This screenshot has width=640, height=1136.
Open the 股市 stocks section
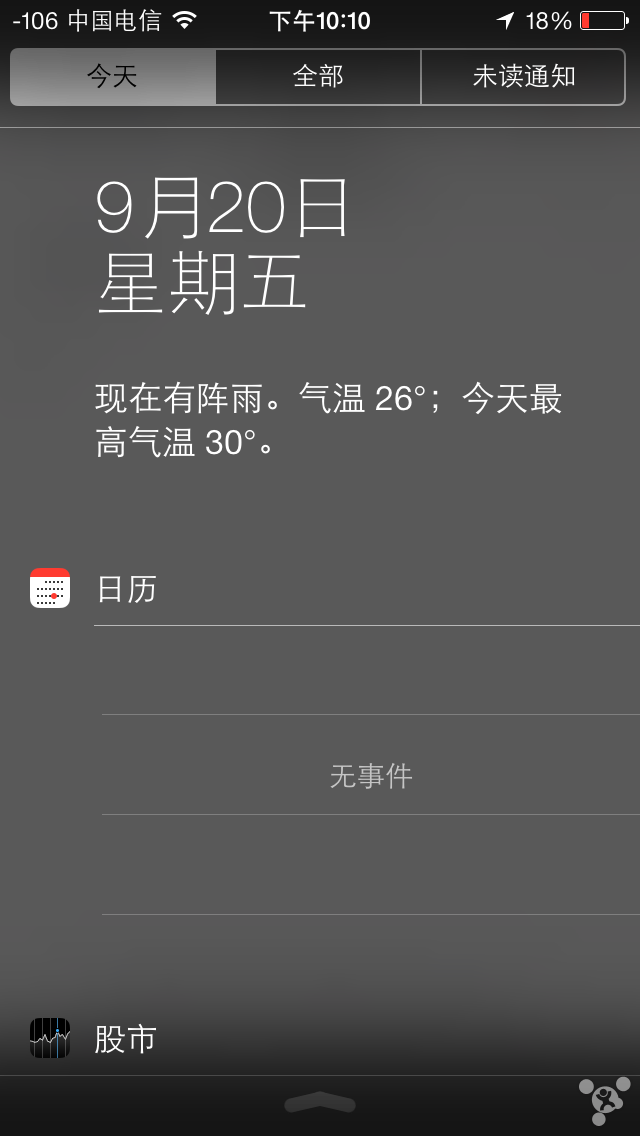coord(126,1039)
